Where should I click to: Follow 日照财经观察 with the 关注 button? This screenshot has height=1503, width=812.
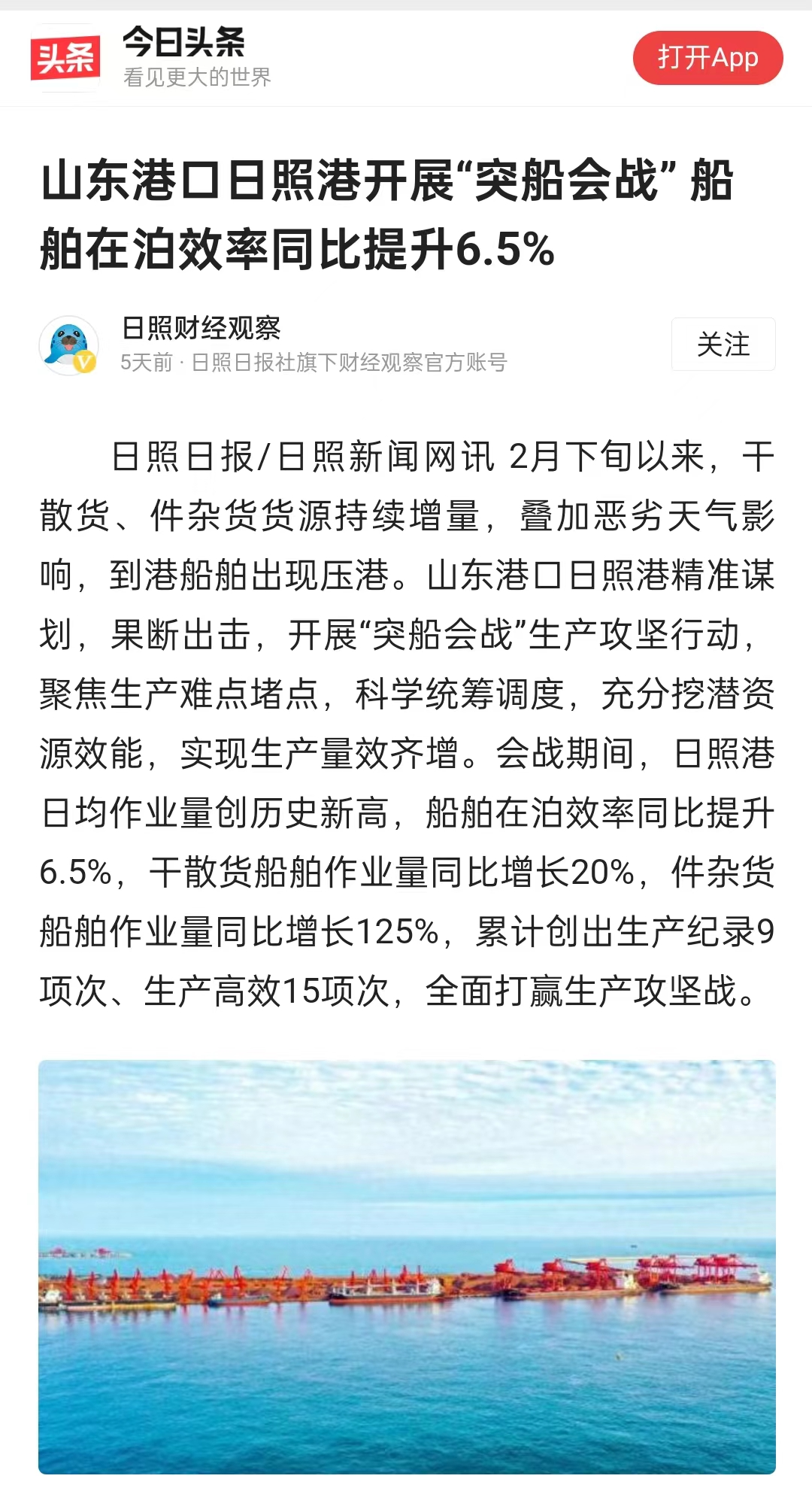(x=723, y=345)
